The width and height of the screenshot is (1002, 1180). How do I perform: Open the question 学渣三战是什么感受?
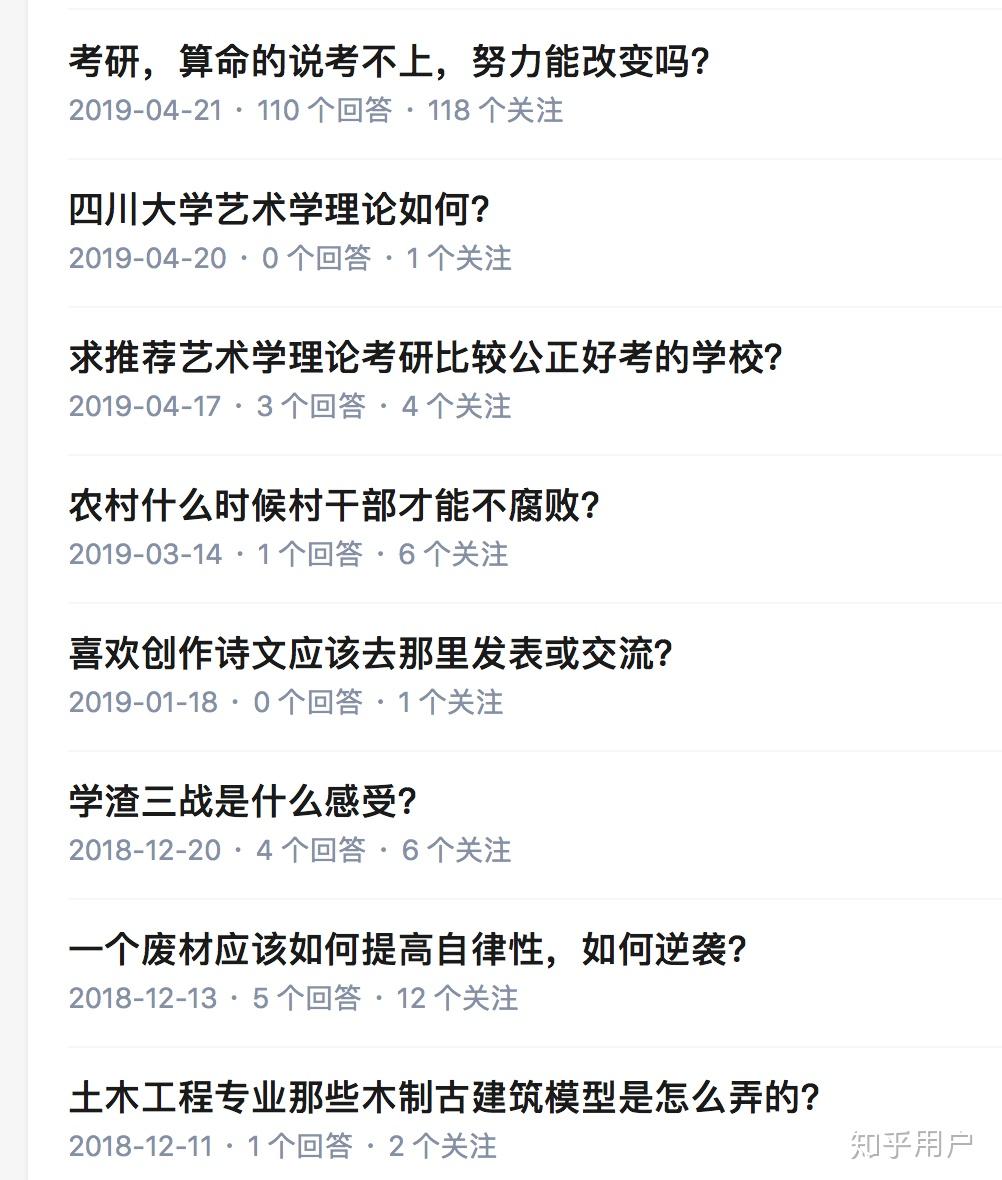click(242, 802)
